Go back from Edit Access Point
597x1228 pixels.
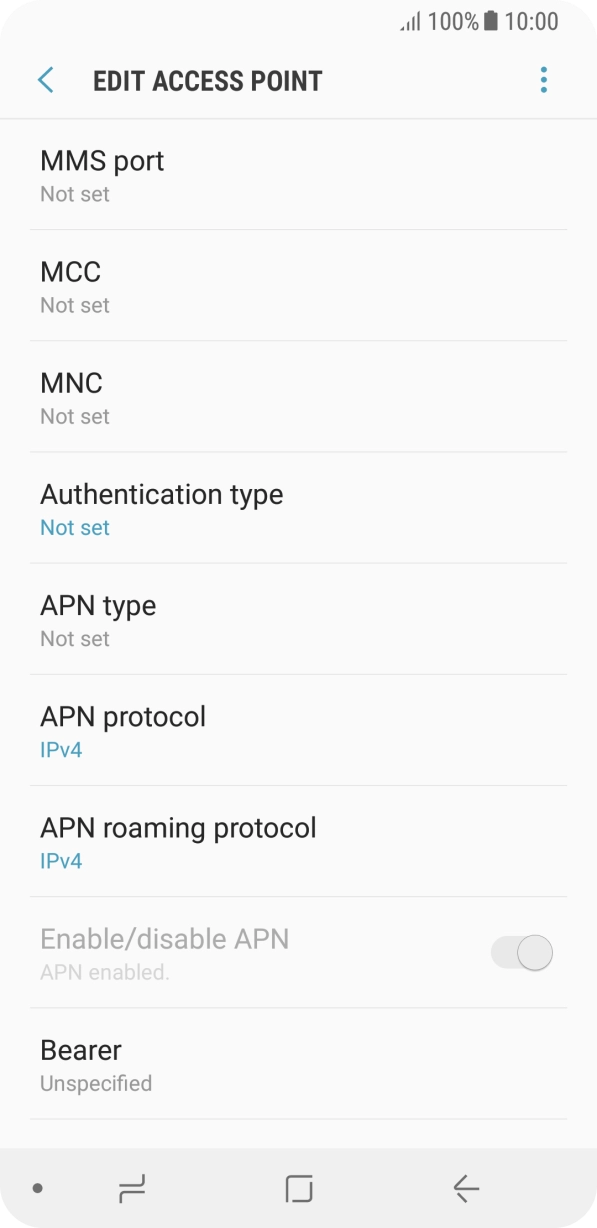tap(46, 80)
